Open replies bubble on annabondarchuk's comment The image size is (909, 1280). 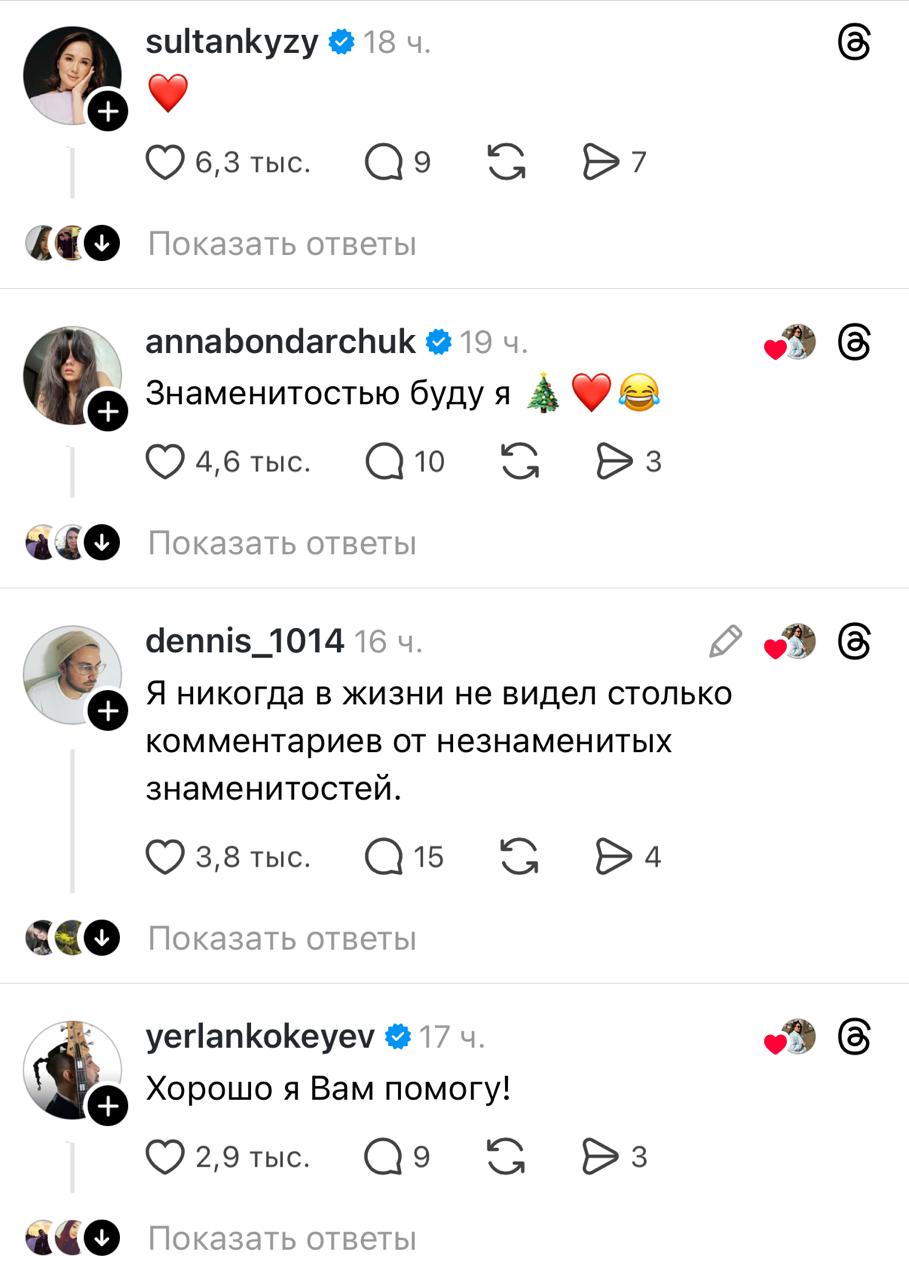click(x=385, y=462)
